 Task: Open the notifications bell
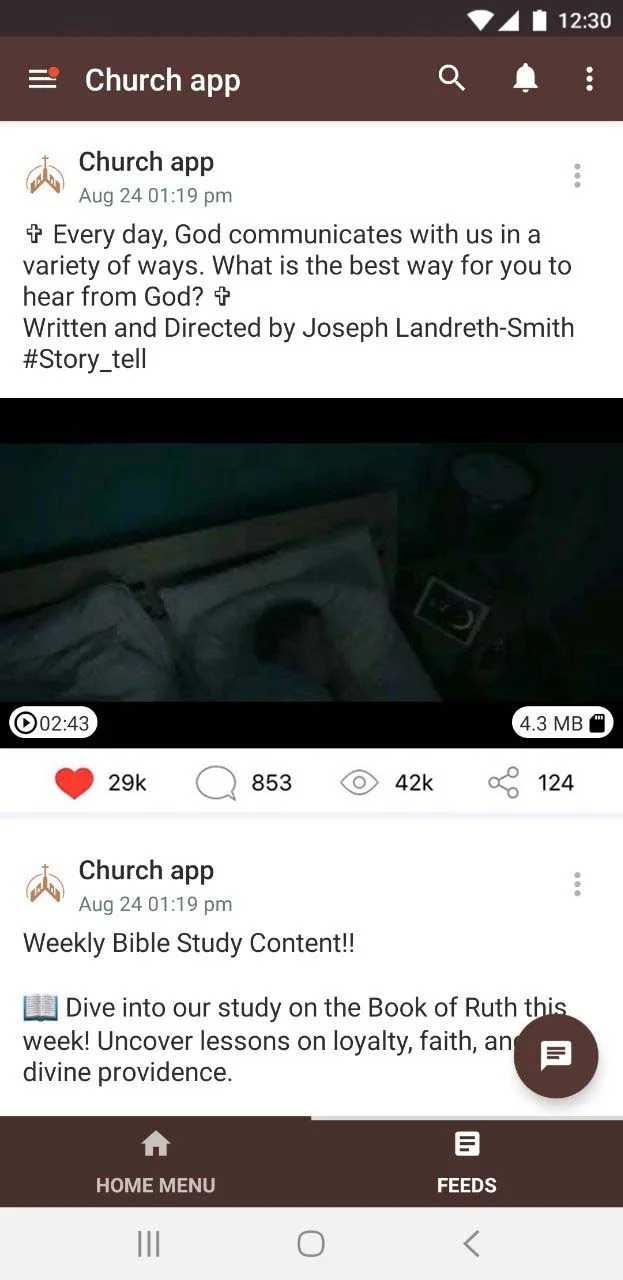point(525,79)
